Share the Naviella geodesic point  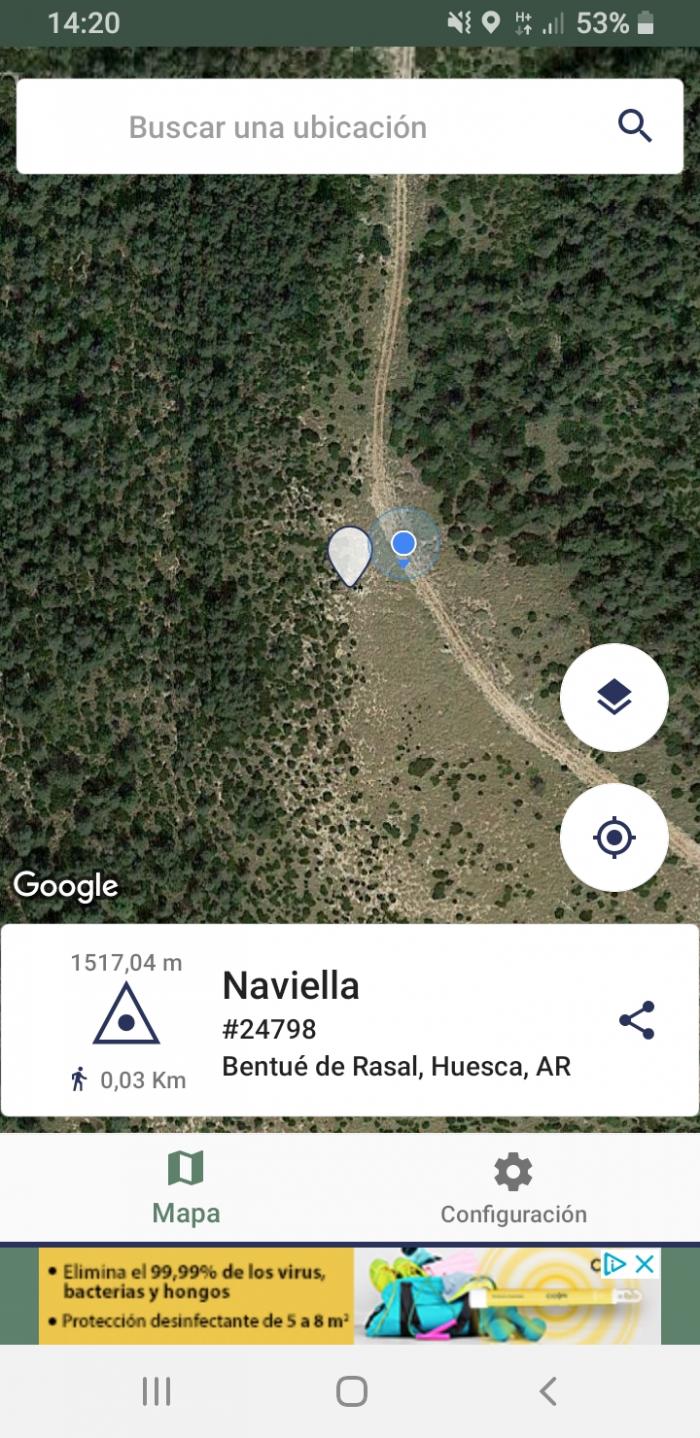[637, 1021]
